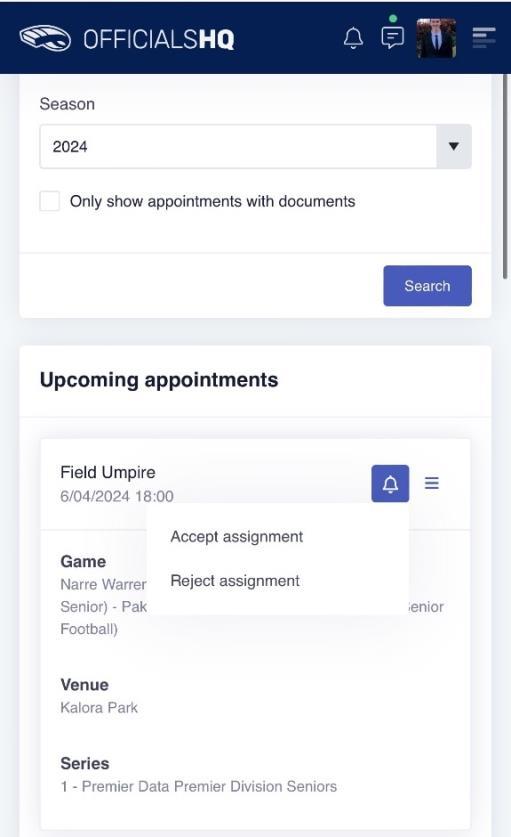Open the header notifications bell

click(x=353, y=38)
